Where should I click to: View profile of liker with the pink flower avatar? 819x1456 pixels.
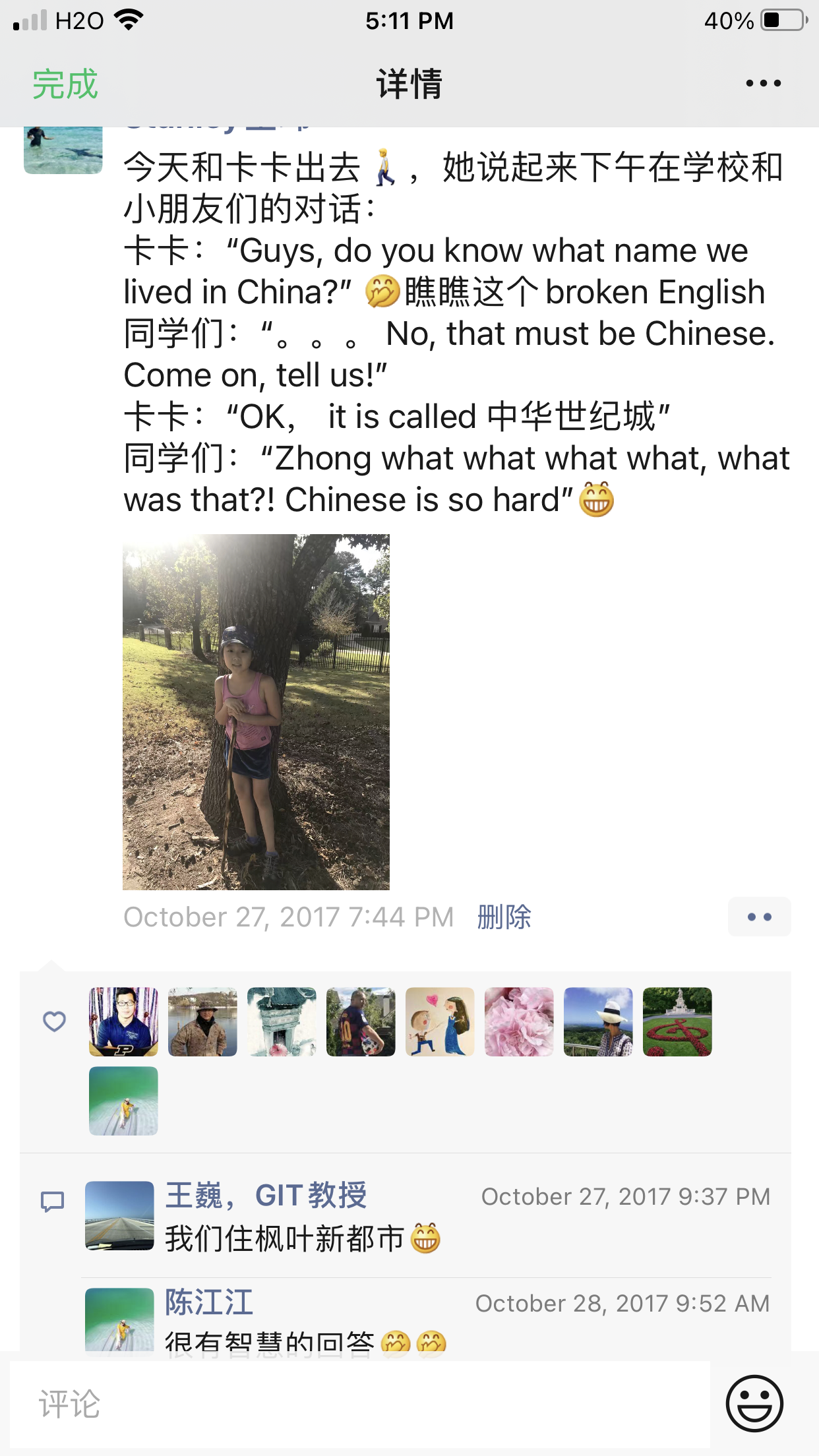pos(519,1021)
